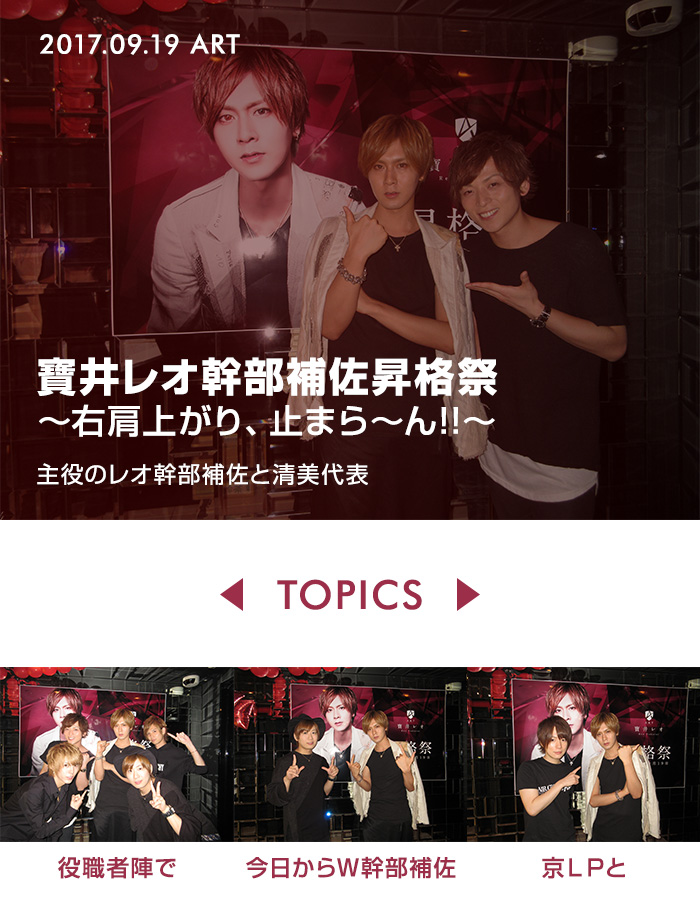Open the 寶井レオ幹部補佐昇格祭 main photo
Image resolution: width=700 pixels, height=919 pixels.
pos(350,260)
